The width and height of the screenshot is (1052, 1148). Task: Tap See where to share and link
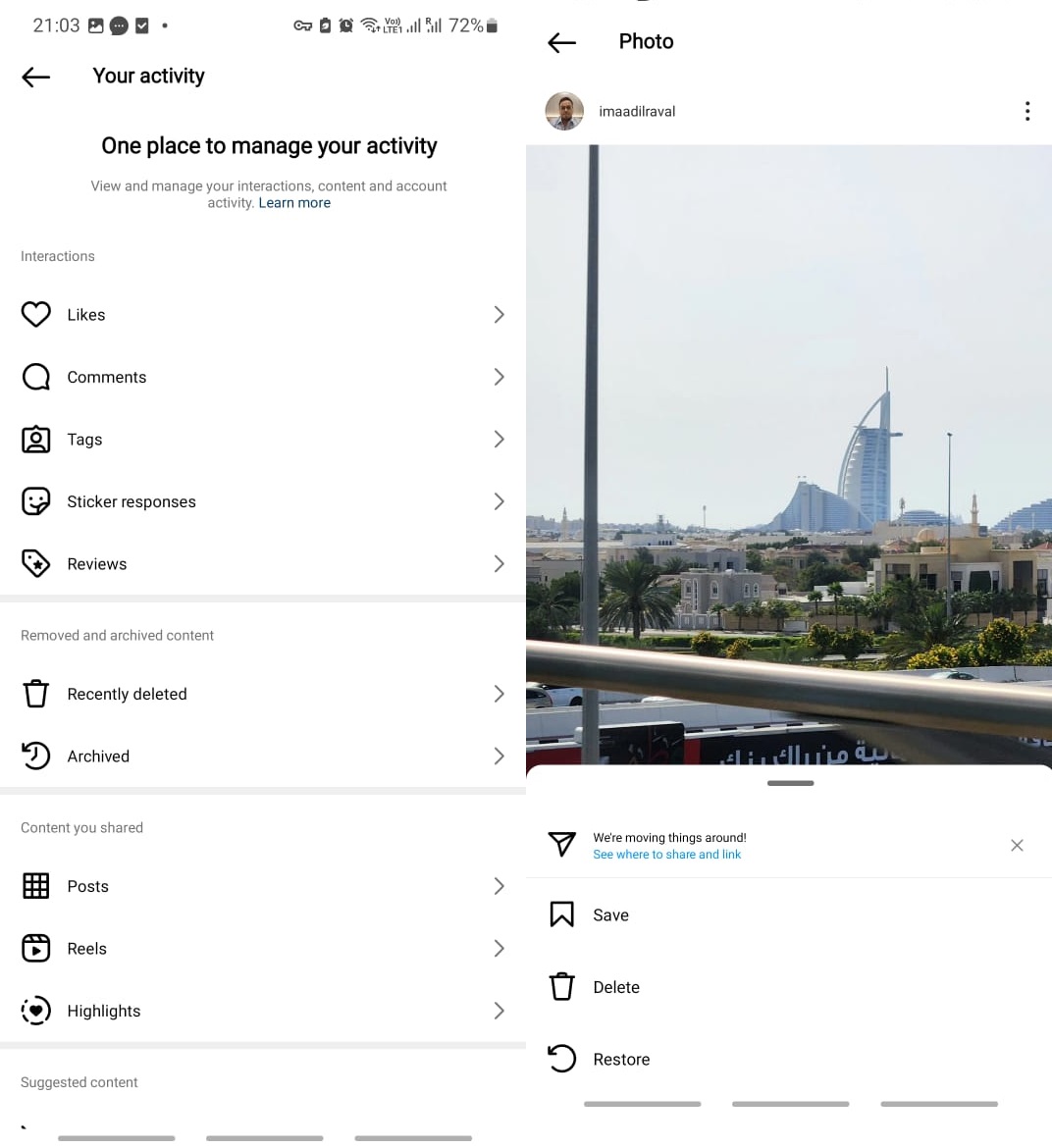click(667, 855)
